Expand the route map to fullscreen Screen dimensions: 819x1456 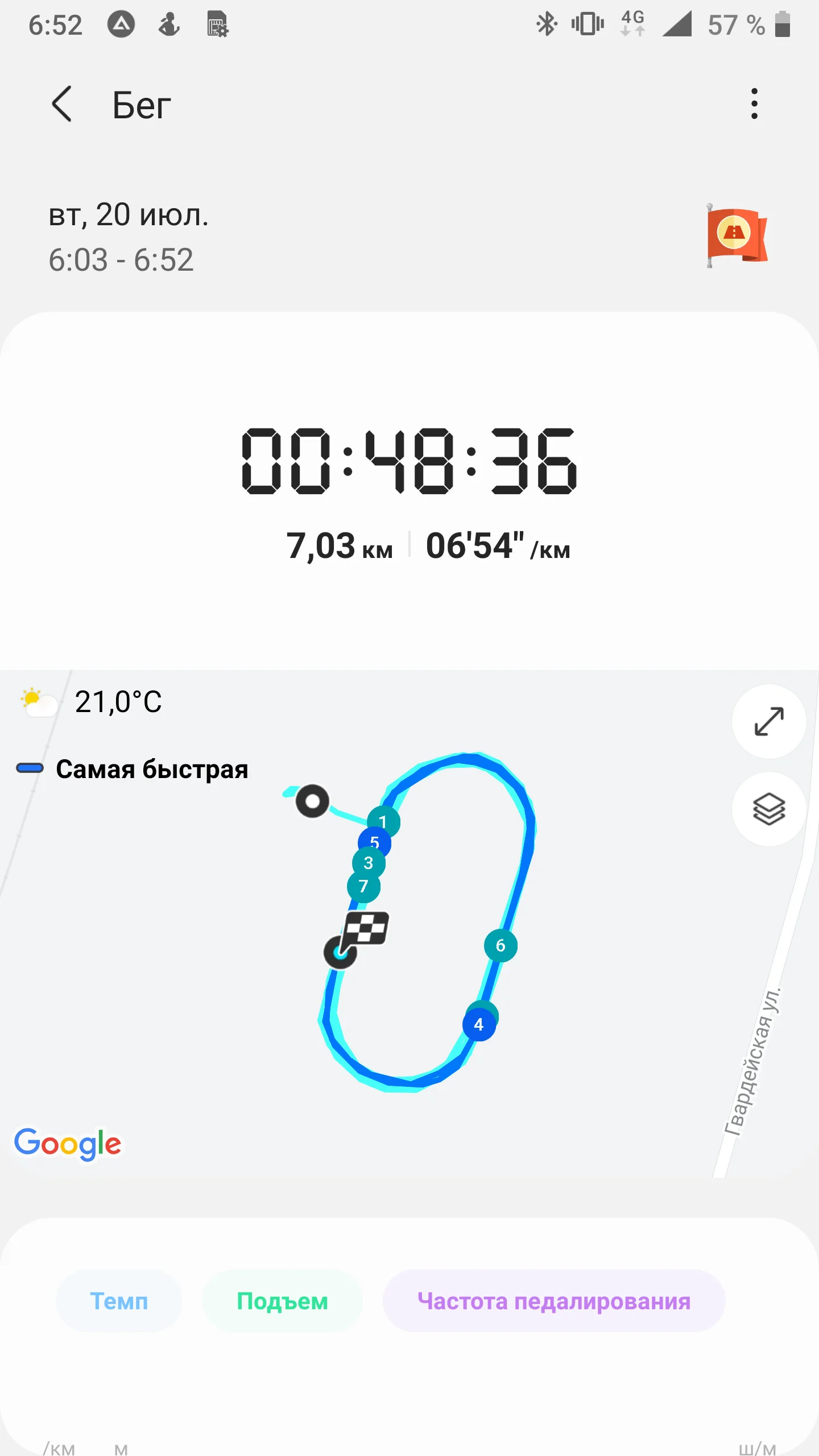(768, 721)
